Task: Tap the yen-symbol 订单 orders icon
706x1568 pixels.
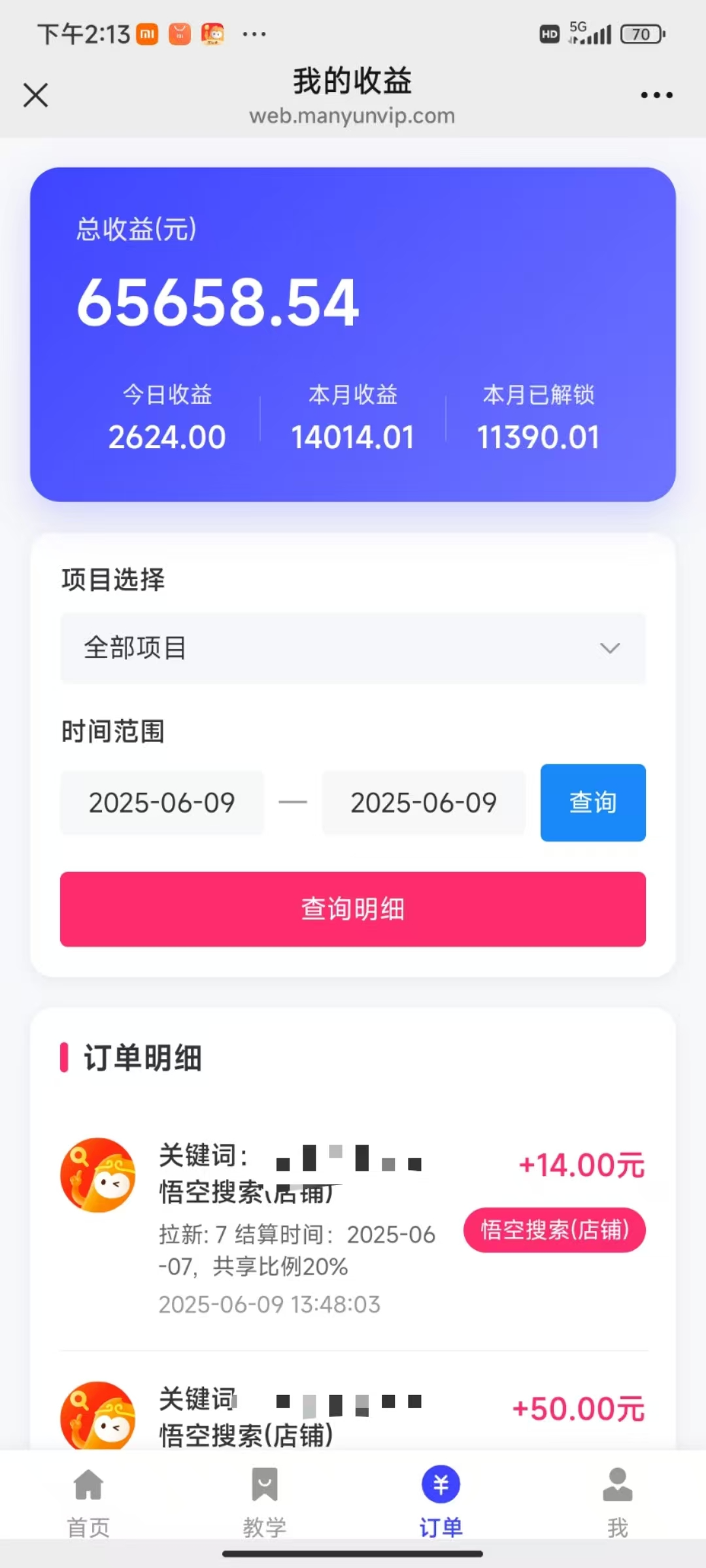Action: (441, 1484)
